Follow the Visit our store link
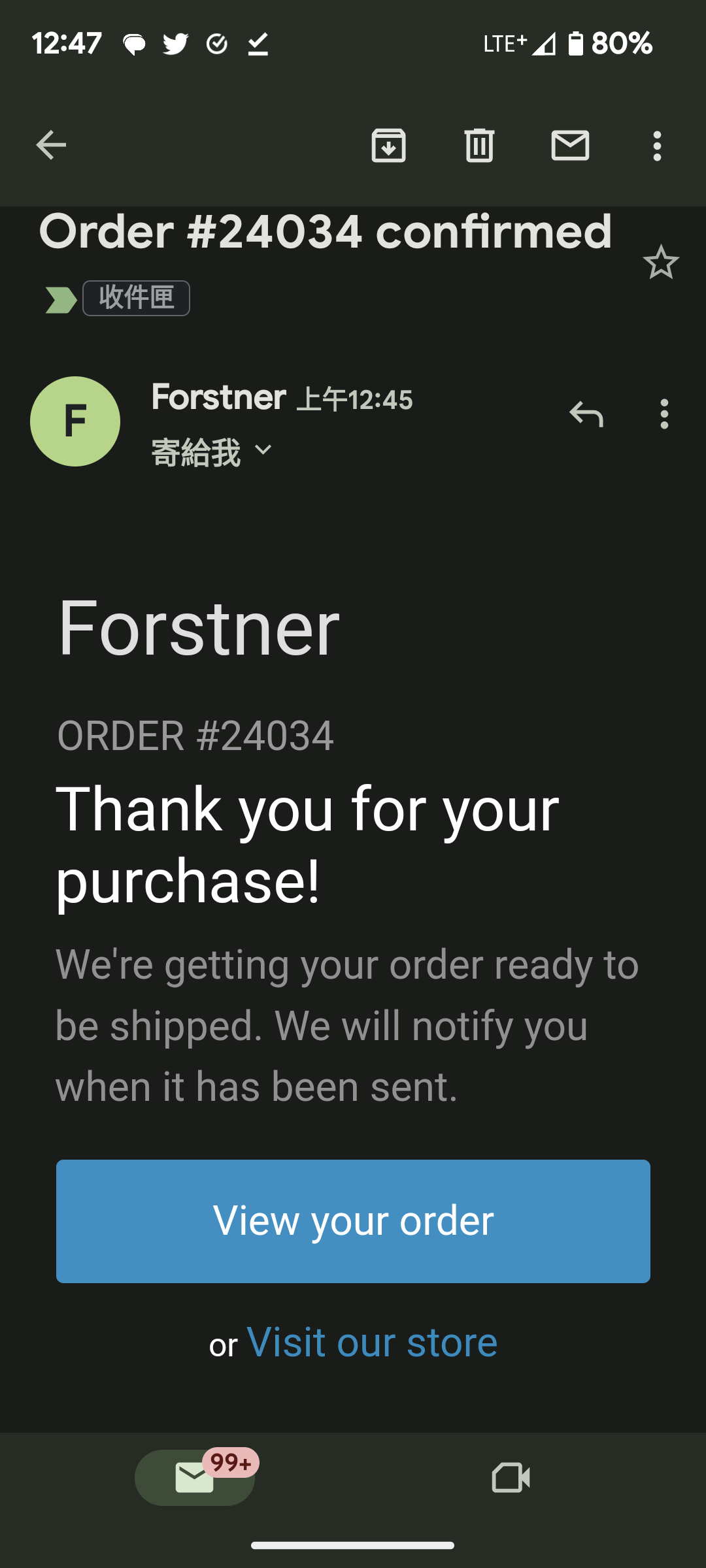 coord(372,1343)
